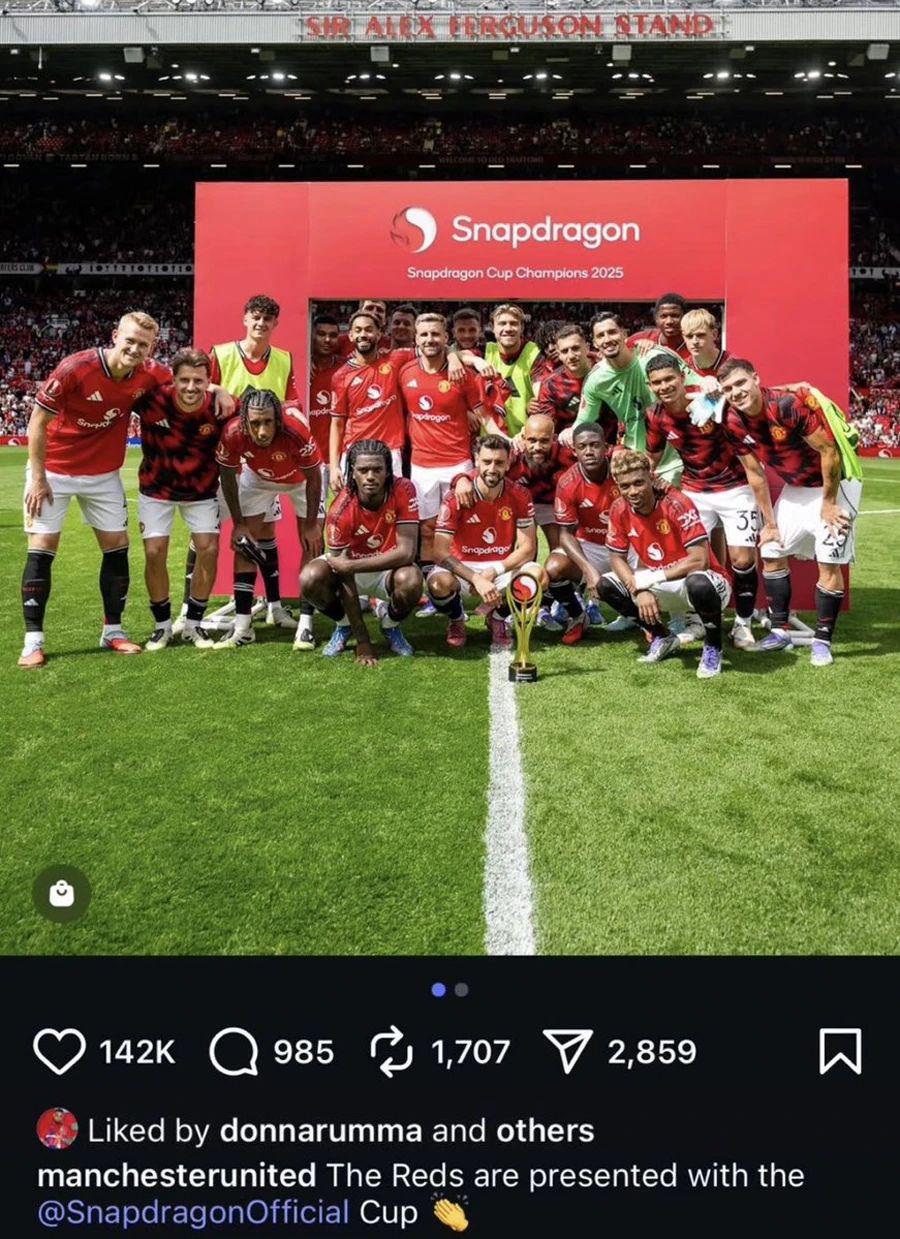This screenshot has height=1239, width=900.
Task: Like the Manchester United post
Action: pos(59,1051)
